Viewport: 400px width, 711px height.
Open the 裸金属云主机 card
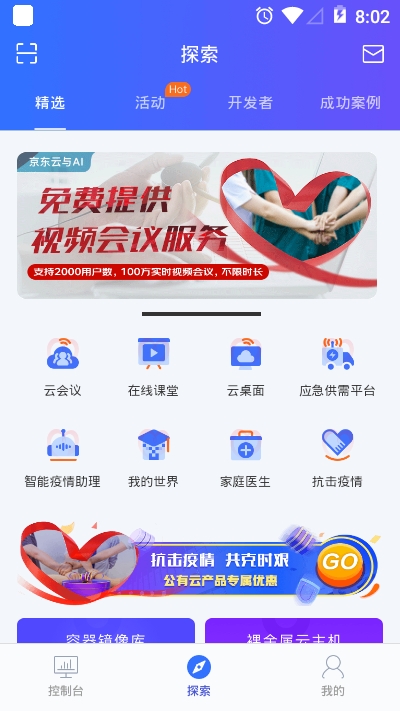coord(294,631)
